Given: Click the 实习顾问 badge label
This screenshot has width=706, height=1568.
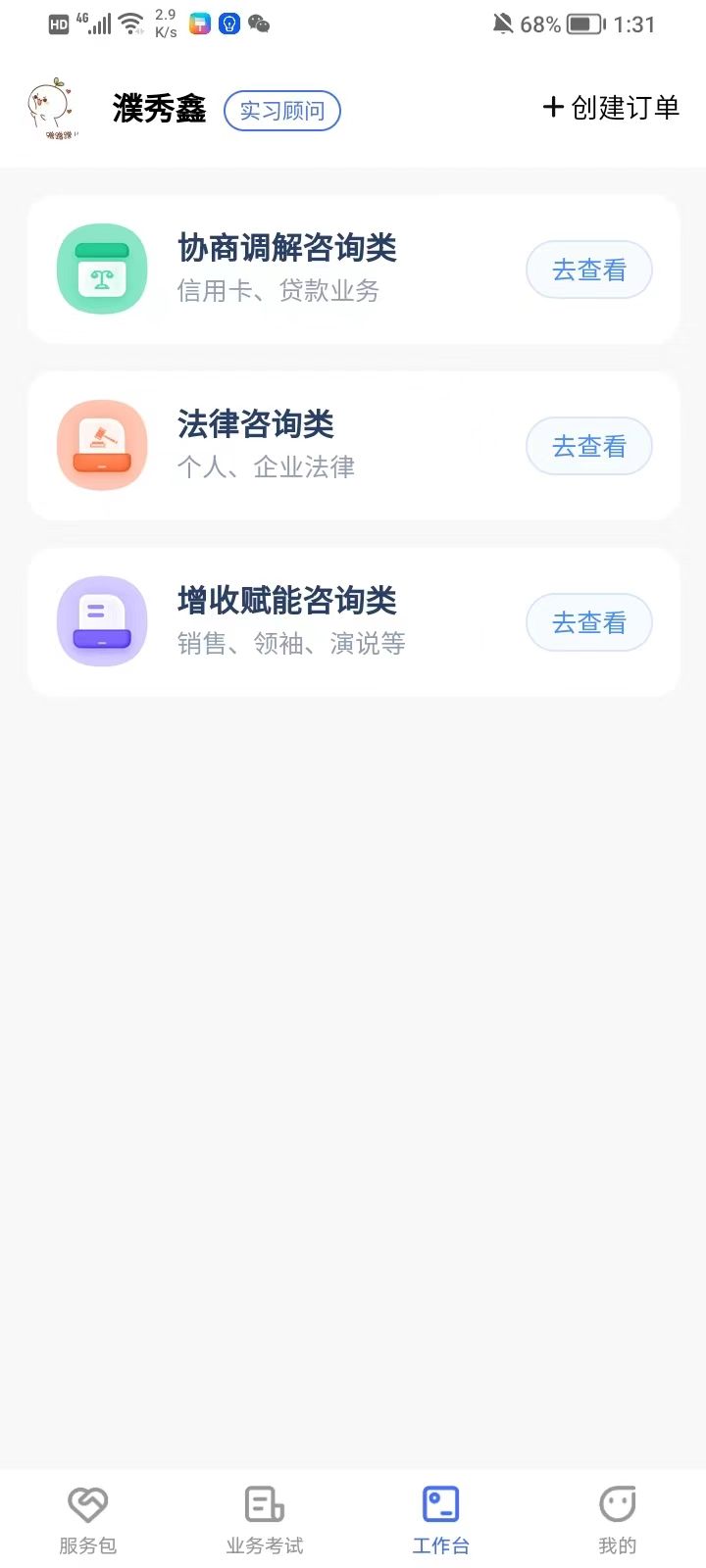Looking at the screenshot, I should coord(281,111).
